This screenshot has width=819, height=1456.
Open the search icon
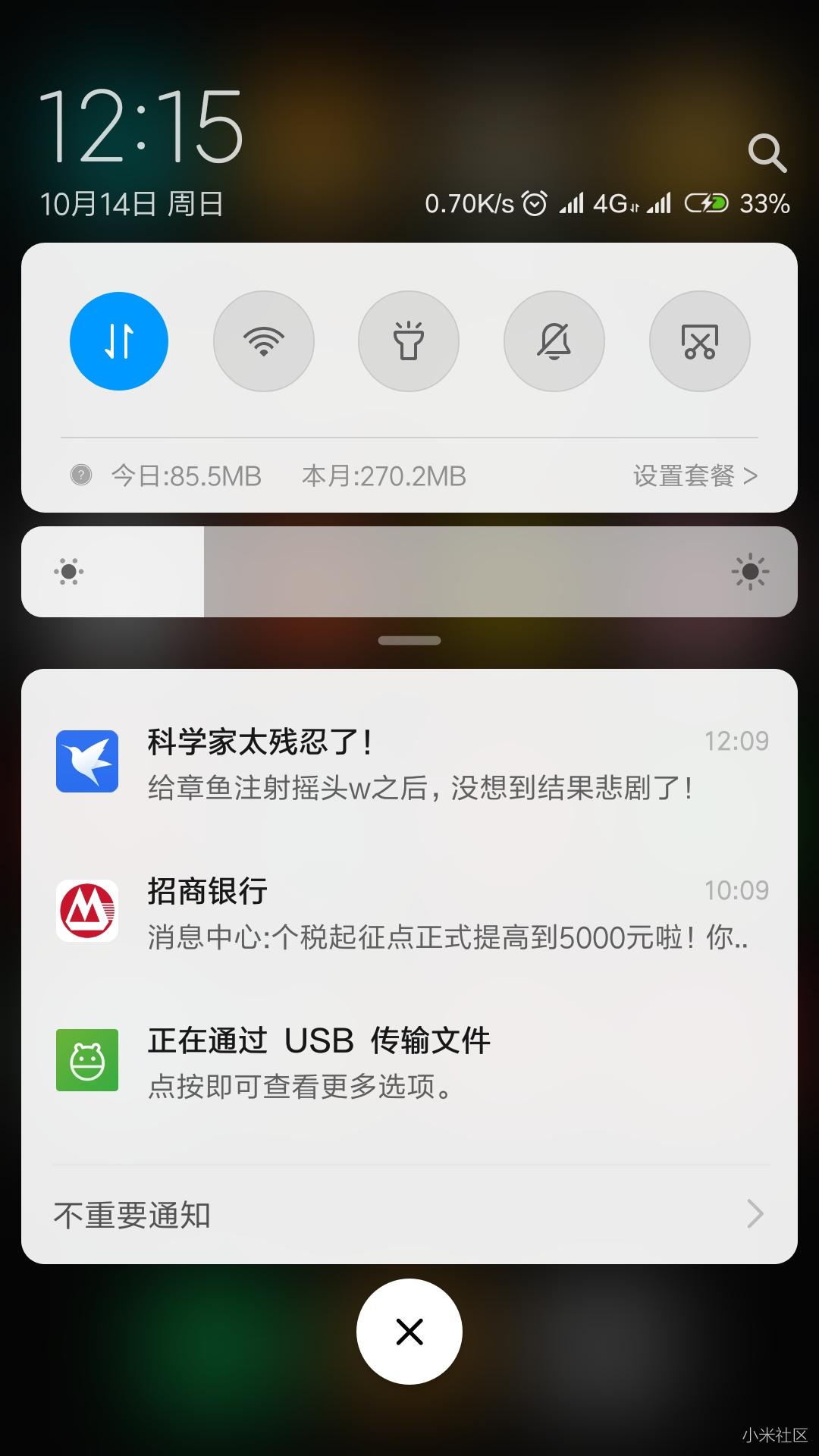[767, 153]
